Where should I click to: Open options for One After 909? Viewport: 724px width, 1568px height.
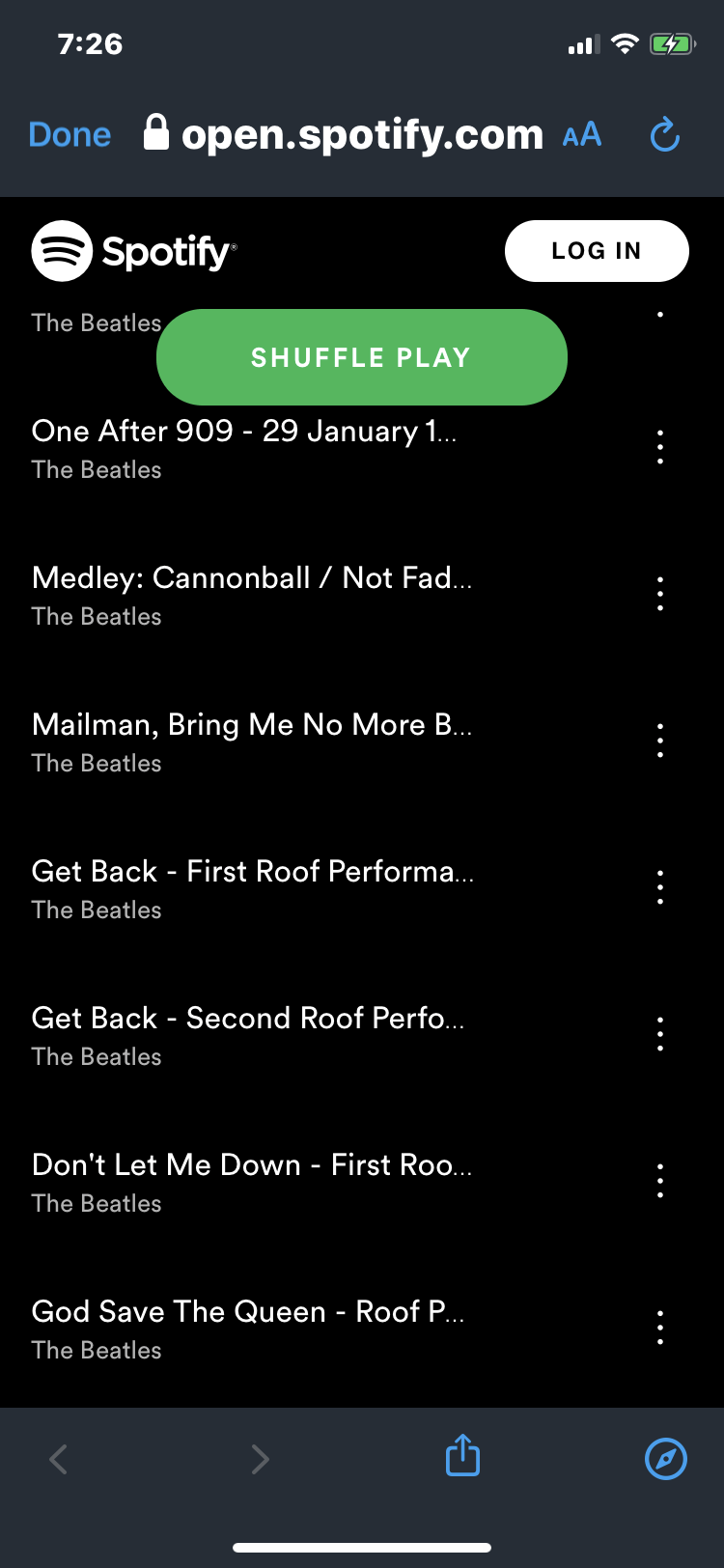point(660,447)
